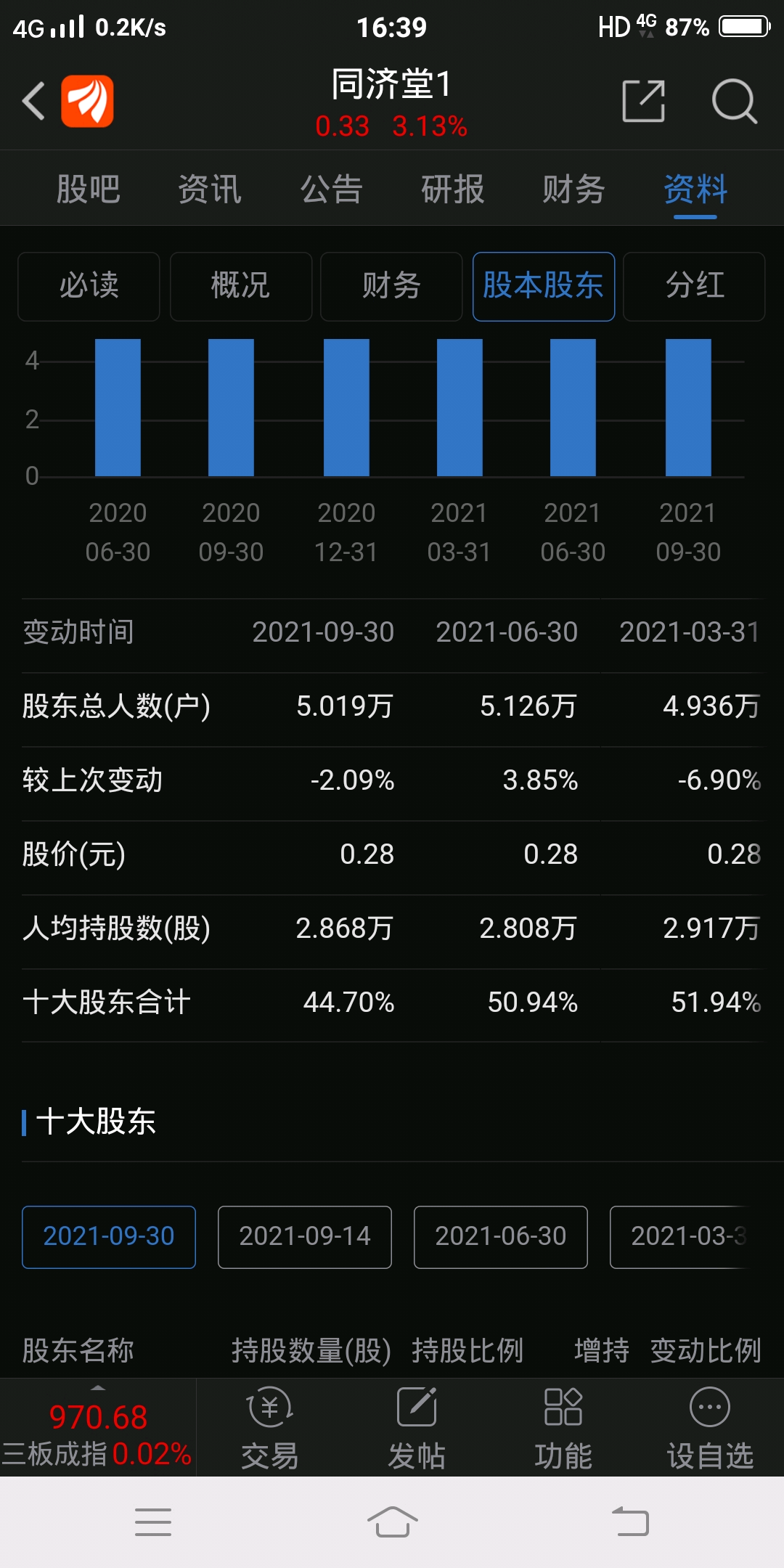Viewport: 784px width, 1568px height.
Task: Share this stock page
Action: tap(644, 101)
